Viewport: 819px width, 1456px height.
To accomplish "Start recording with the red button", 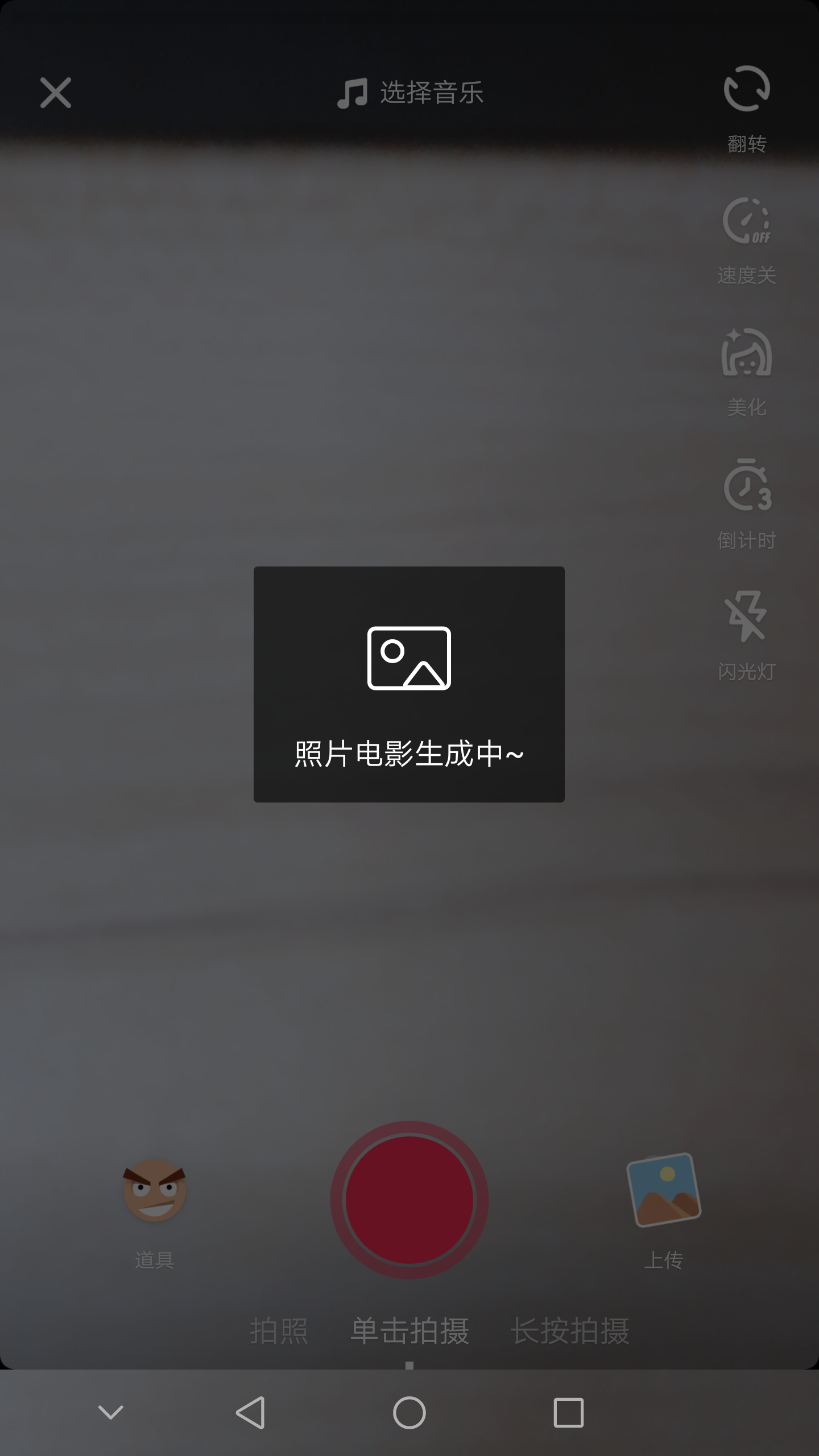I will (x=409, y=1200).
